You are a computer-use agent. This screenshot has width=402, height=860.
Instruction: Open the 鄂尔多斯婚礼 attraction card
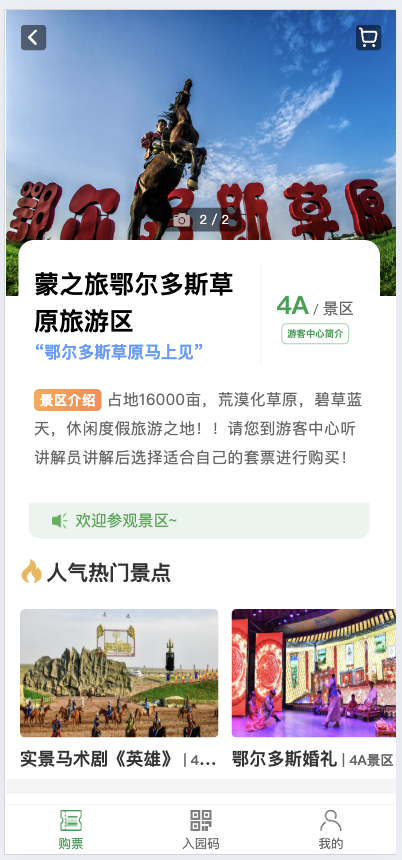tap(314, 688)
